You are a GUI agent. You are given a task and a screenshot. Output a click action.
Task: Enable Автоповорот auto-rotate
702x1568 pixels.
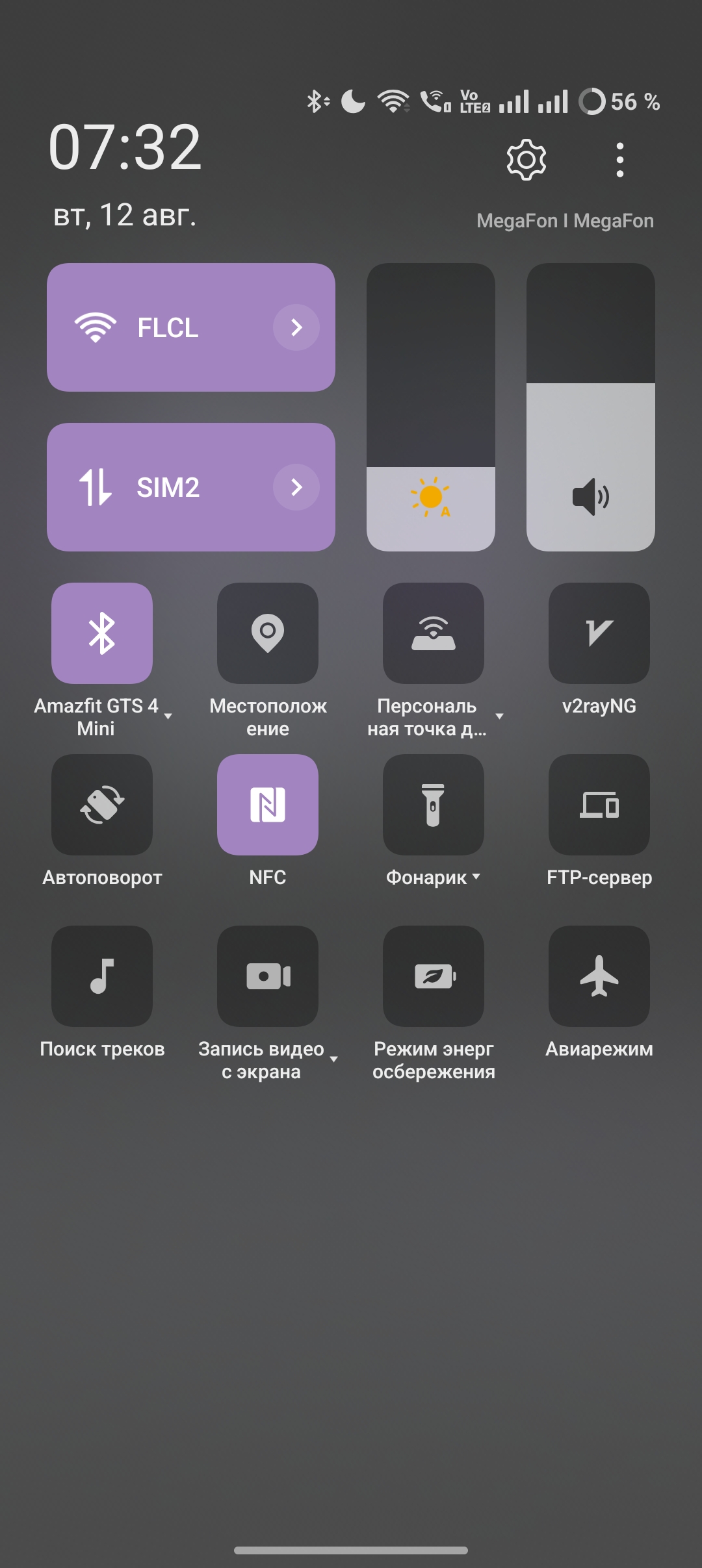102,805
